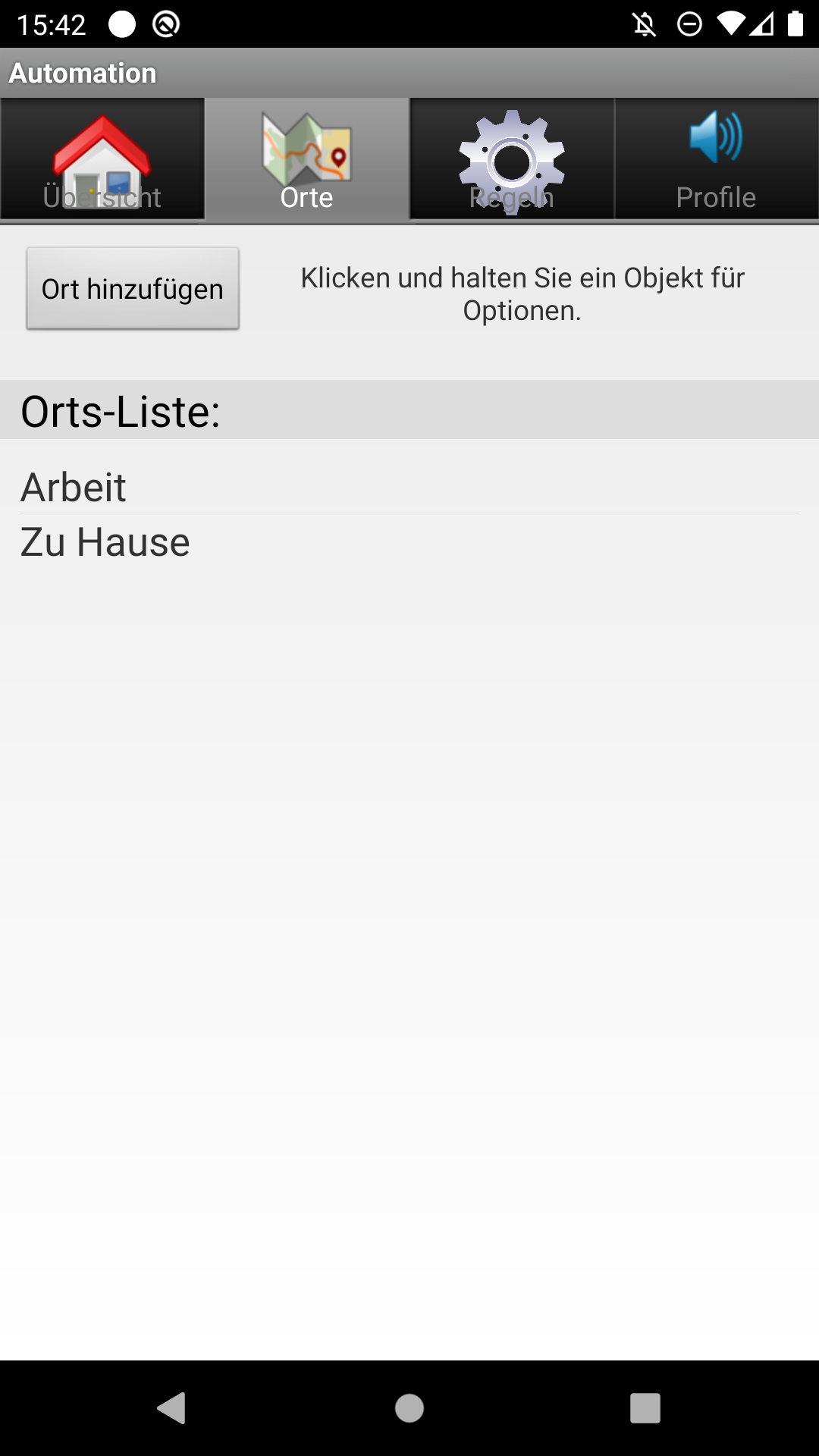Select the Zu Hause location
This screenshot has width=819, height=1456.
click(409, 542)
